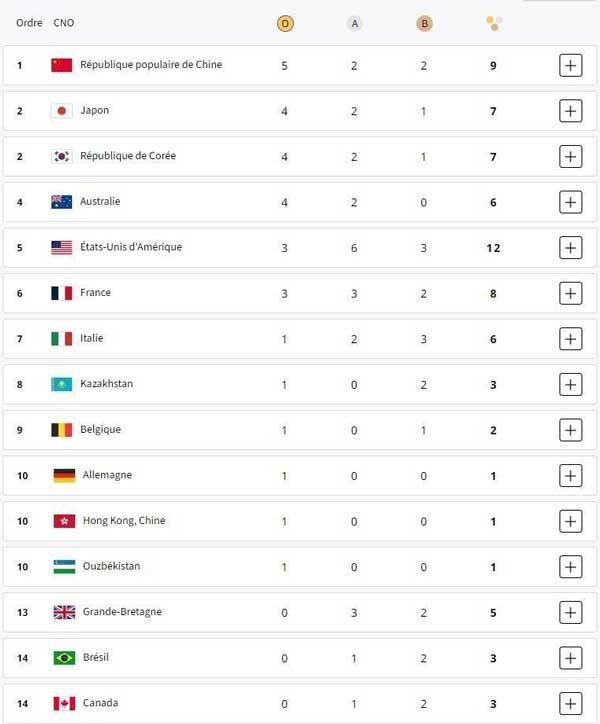Tap the plus button next to Canada
This screenshot has height=724, width=600.
[570, 703]
